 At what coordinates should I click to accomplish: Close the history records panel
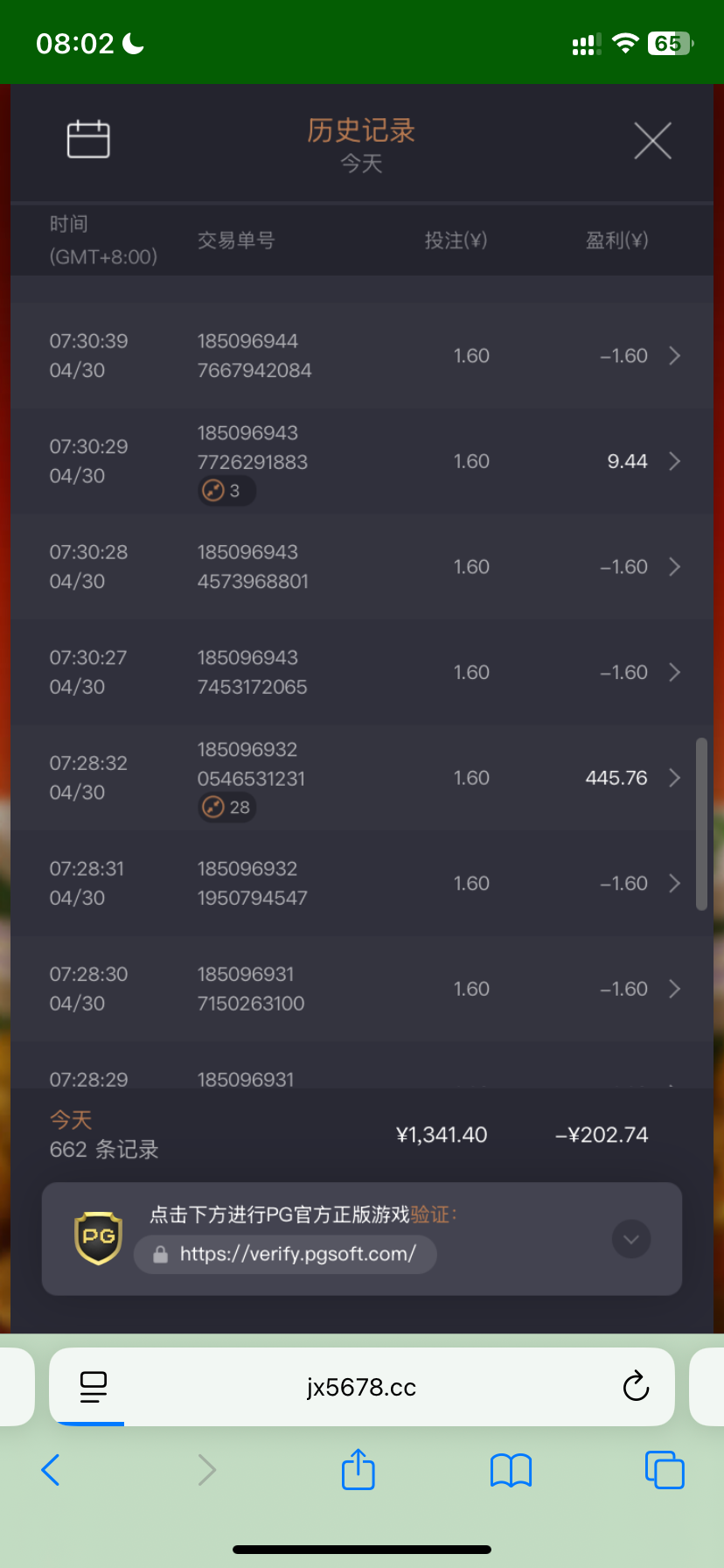click(x=652, y=141)
